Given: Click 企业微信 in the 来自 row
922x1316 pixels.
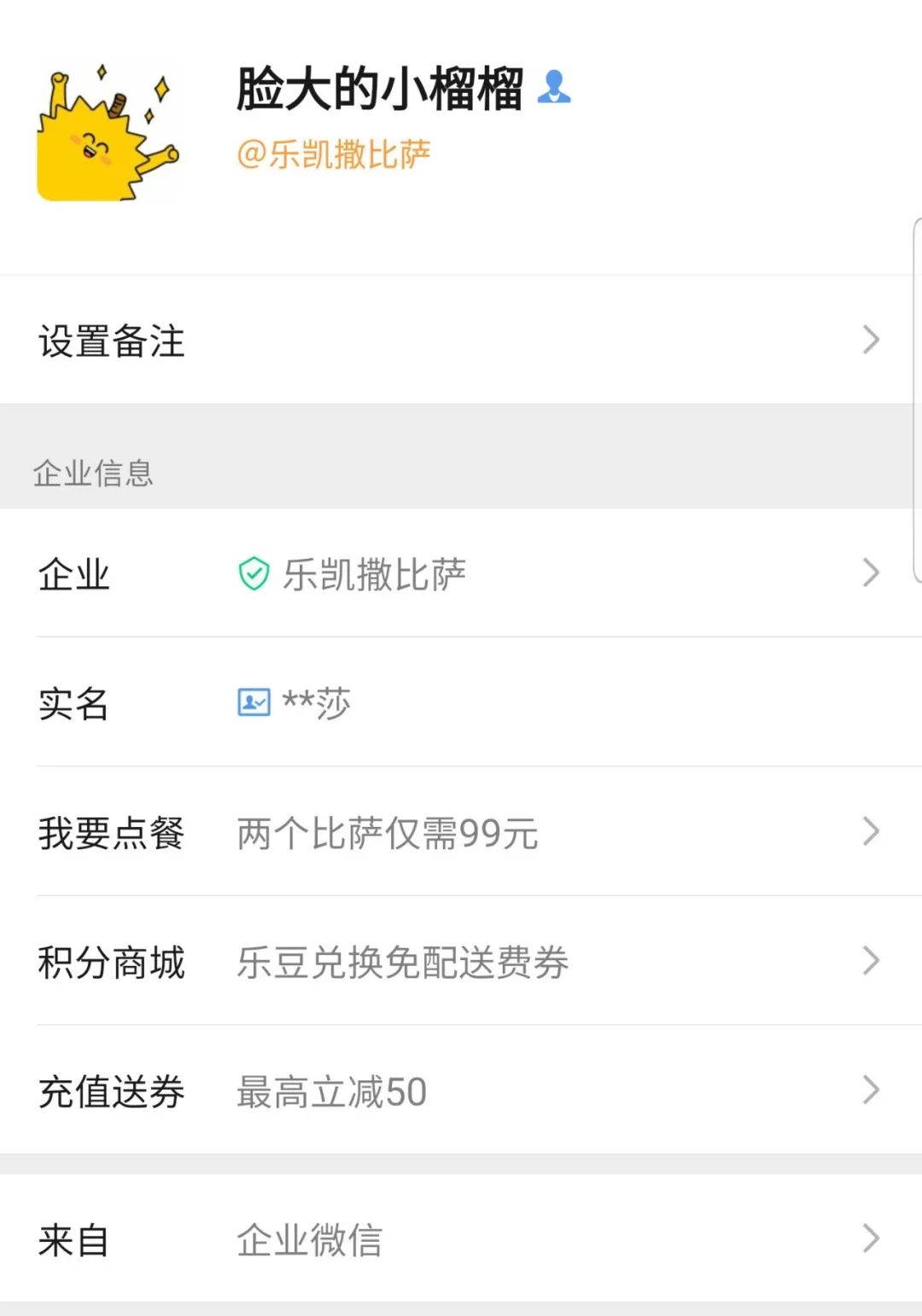Looking at the screenshot, I should click(x=310, y=1242).
